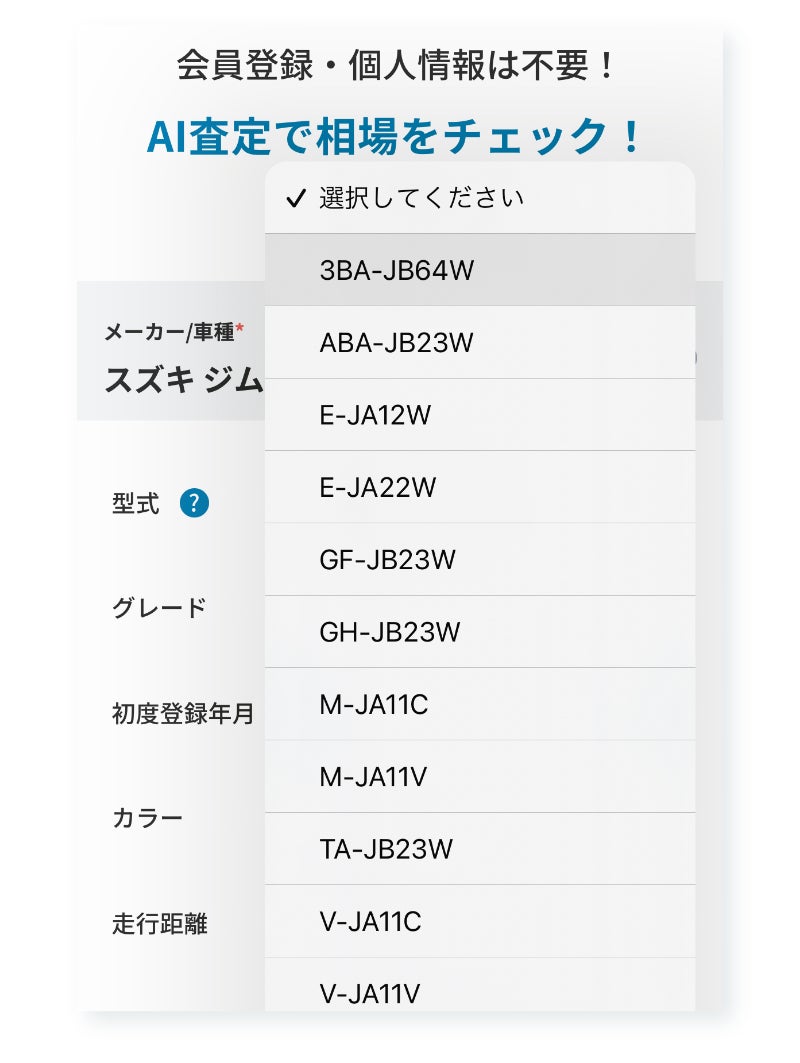Pick the E-JA12W option
Image resolution: width=800 pixels, height=1063 pixels.
[x=480, y=415]
